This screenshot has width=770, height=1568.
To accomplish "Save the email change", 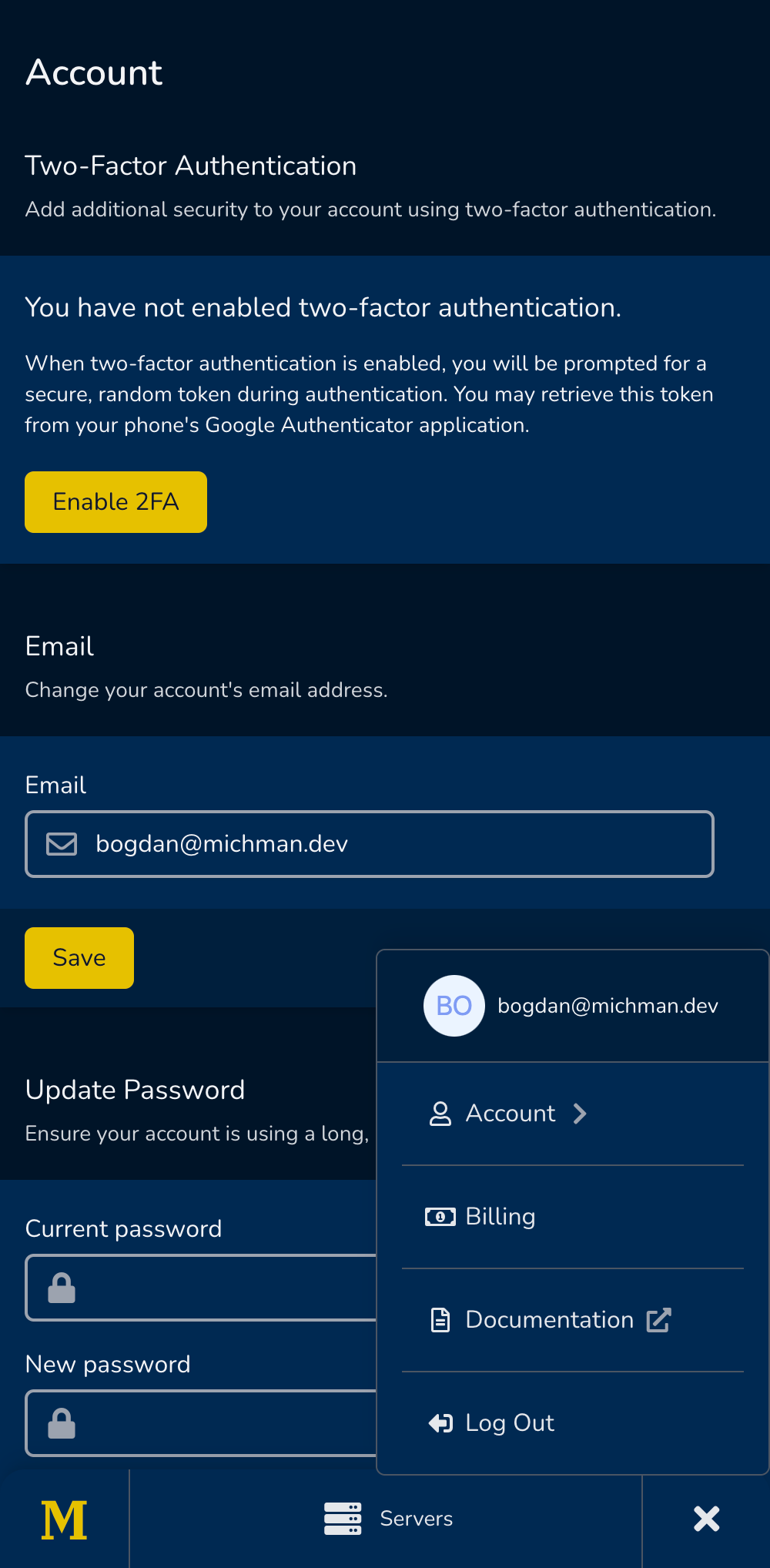I will 79,958.
